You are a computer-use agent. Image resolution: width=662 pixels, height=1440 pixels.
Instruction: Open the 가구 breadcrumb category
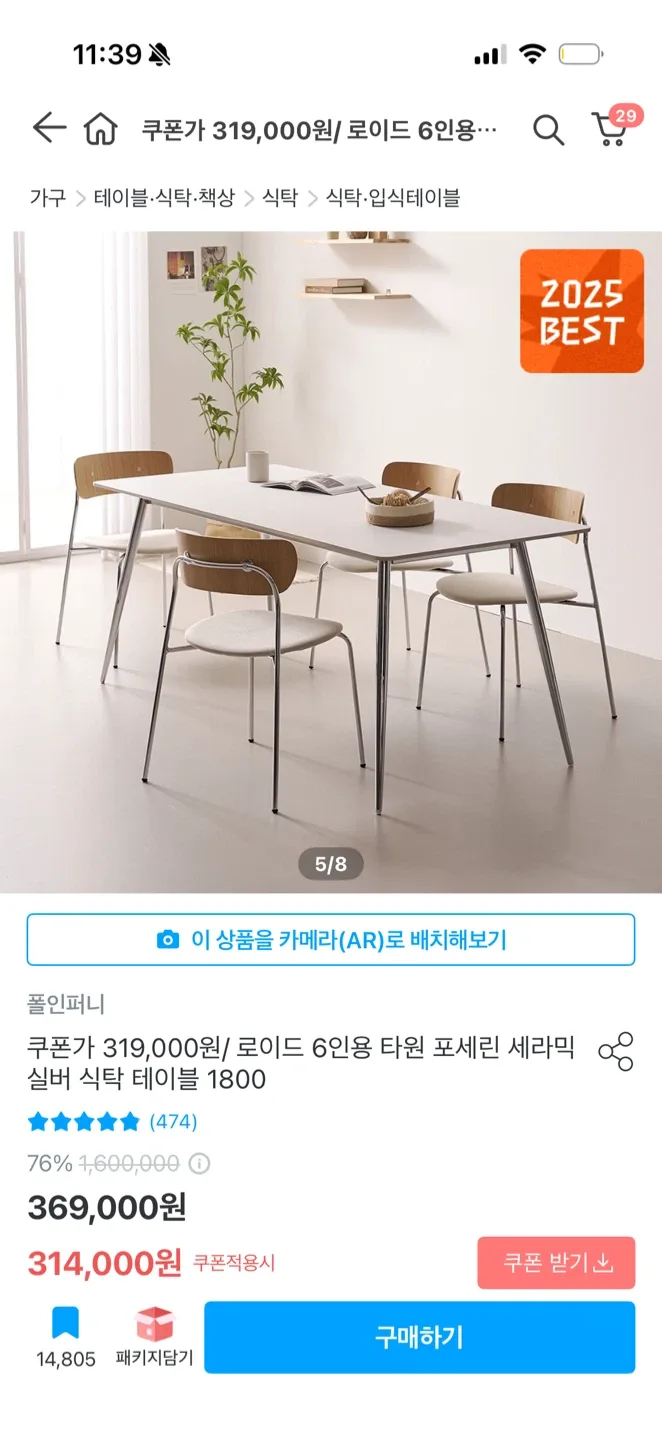(47, 198)
